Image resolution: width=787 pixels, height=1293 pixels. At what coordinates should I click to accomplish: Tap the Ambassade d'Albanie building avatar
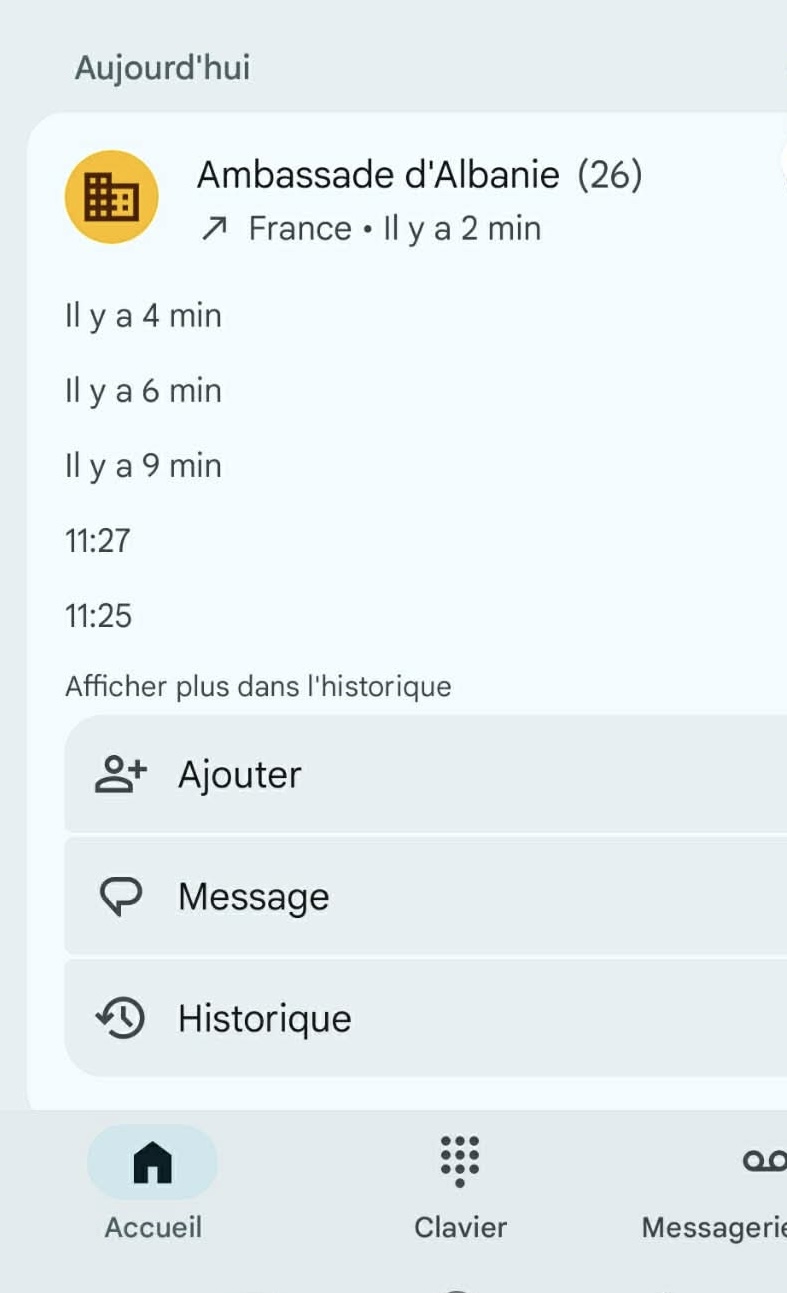click(x=111, y=197)
